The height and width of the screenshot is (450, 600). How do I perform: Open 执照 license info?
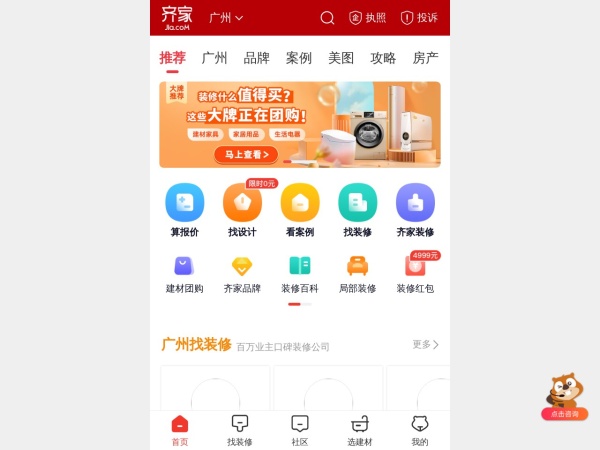367,18
